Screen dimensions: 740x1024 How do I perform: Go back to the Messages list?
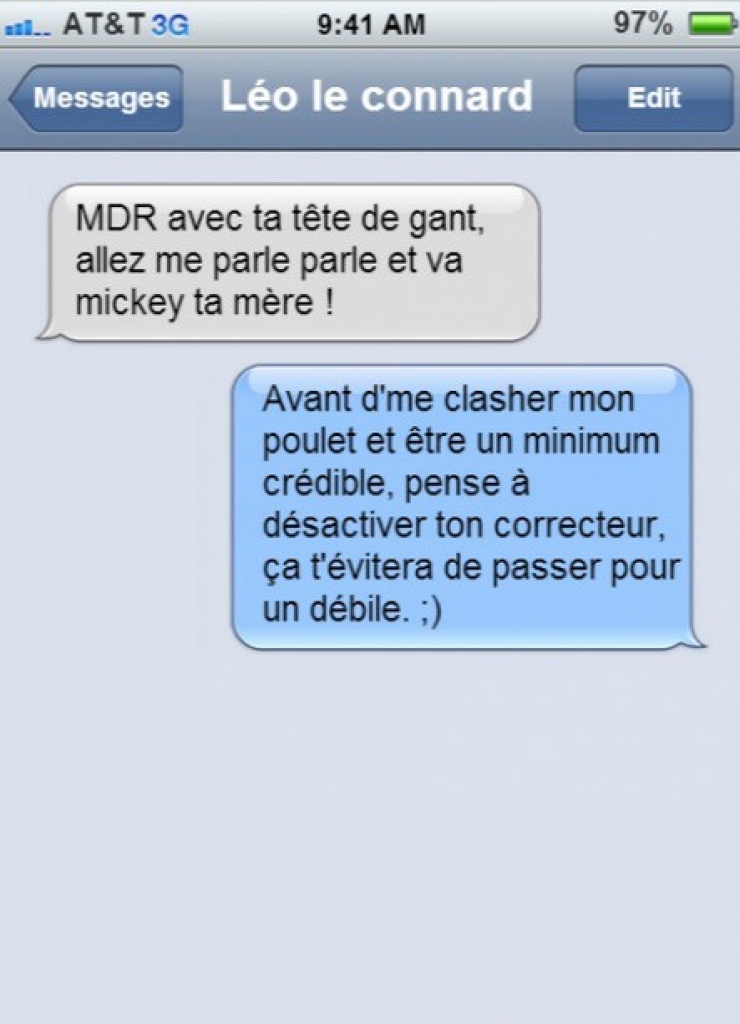(97, 98)
